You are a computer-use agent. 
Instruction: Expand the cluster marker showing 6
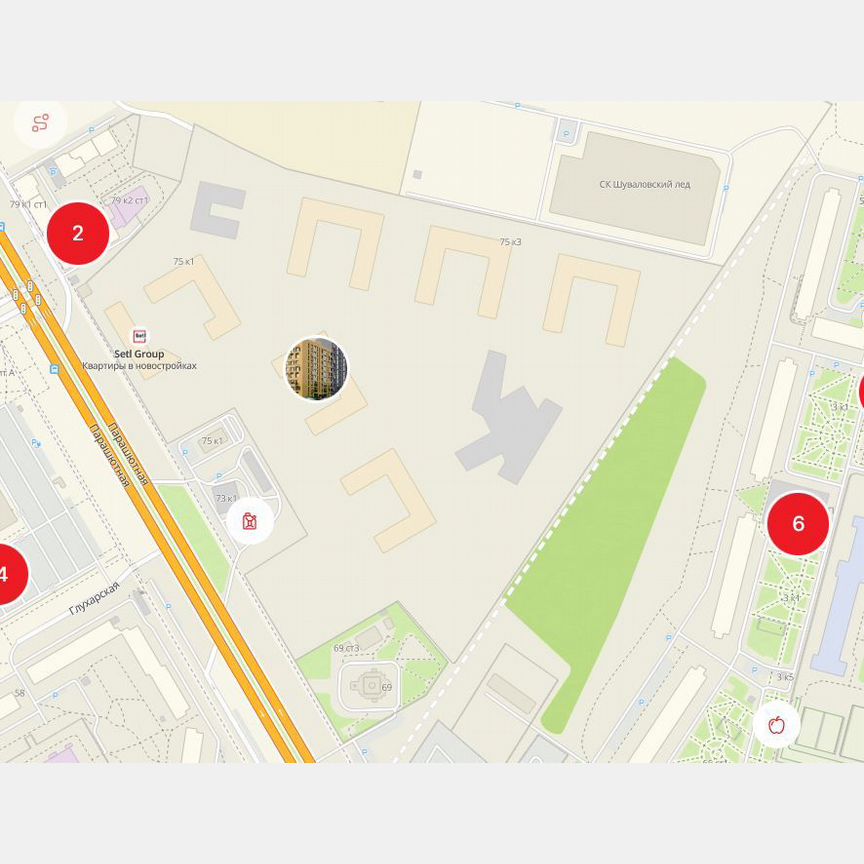tap(798, 524)
